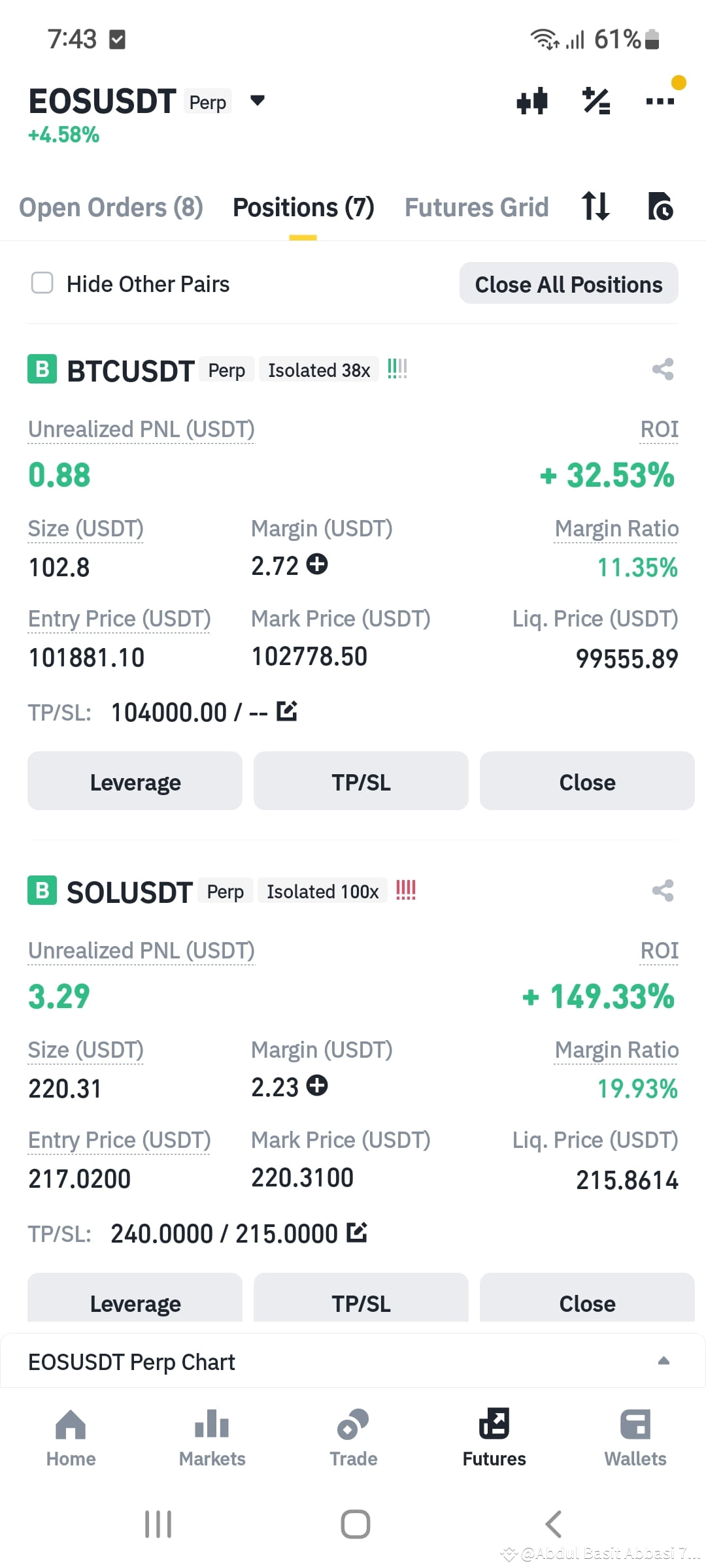
Task: Edit BTCUSDT TP/SL via the pencil icon
Action: pos(286,711)
